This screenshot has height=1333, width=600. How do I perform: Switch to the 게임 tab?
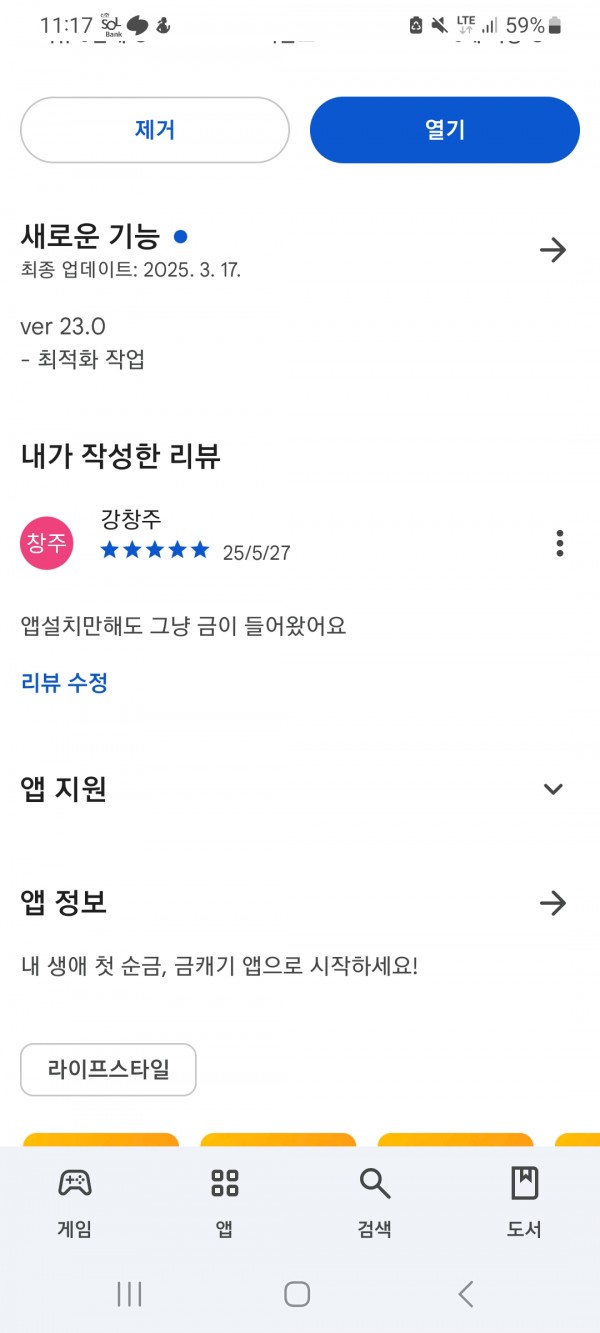(x=75, y=1203)
